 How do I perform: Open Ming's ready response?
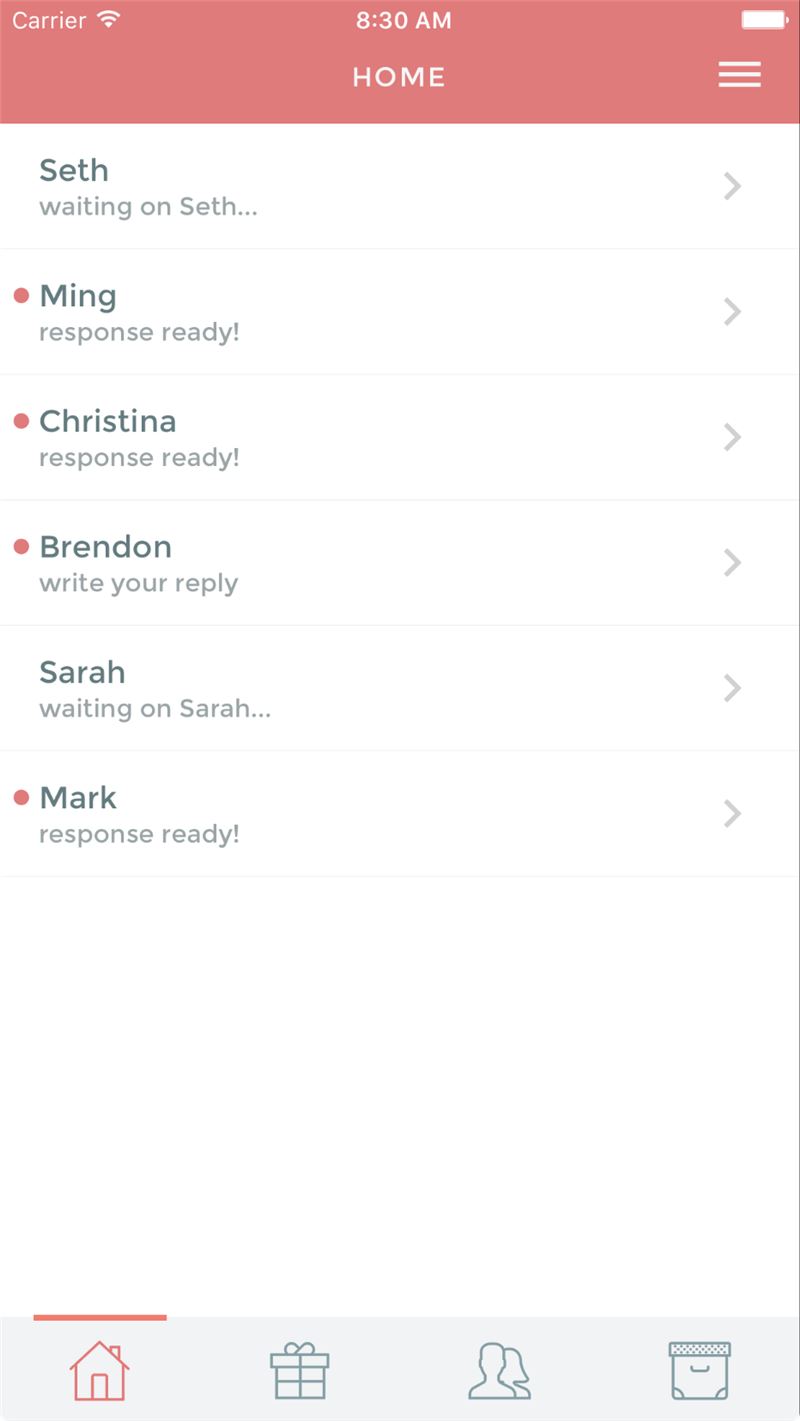[x=400, y=312]
